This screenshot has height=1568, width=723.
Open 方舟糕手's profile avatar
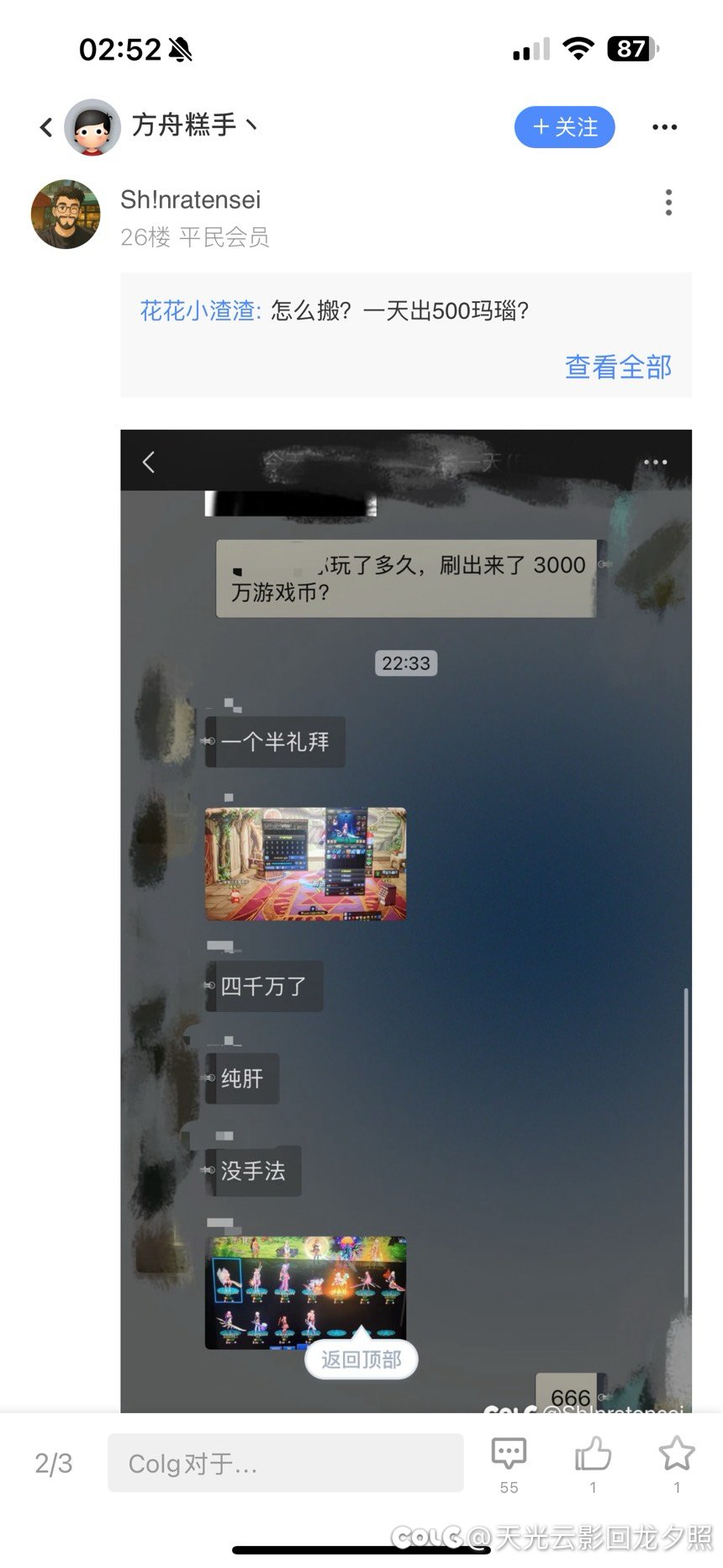click(92, 127)
